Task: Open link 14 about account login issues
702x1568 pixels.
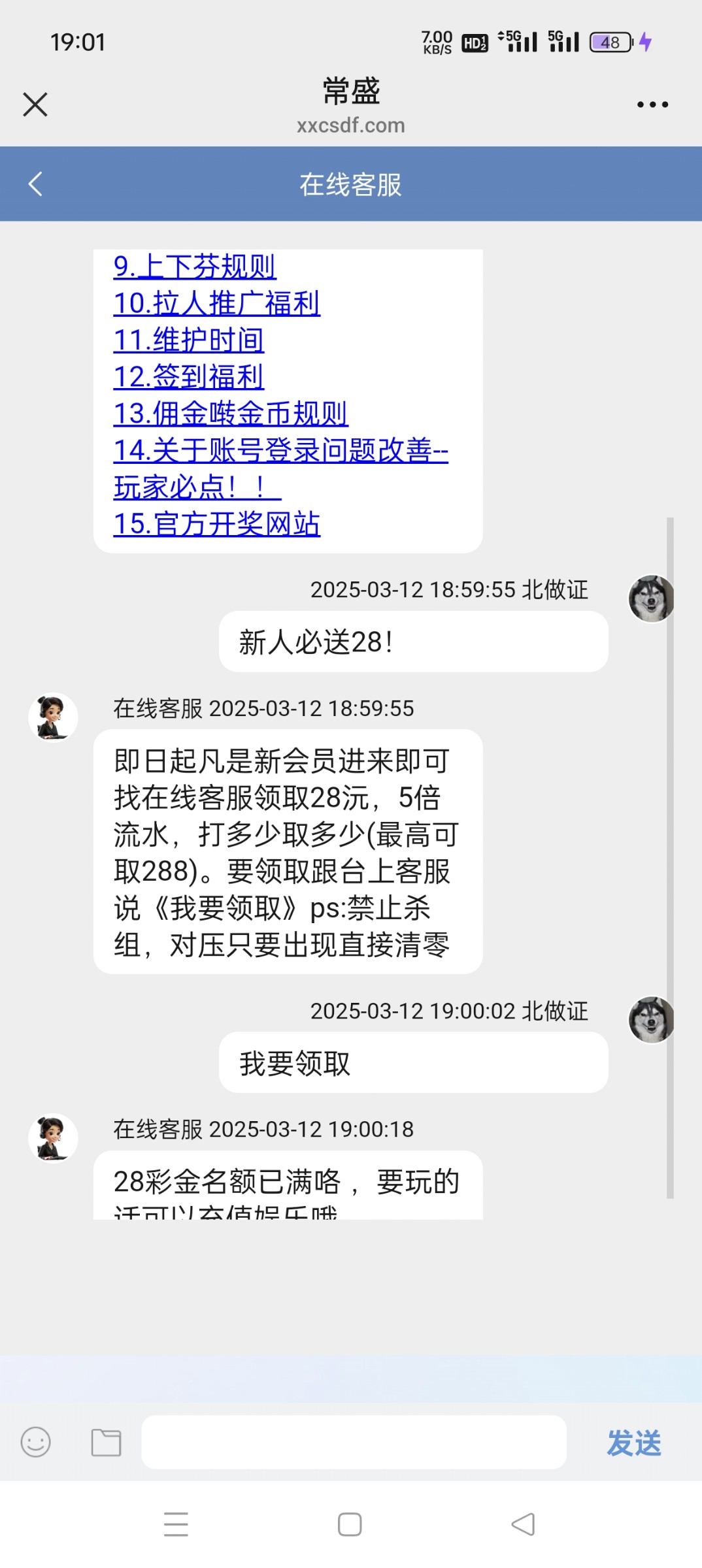Action: click(280, 451)
